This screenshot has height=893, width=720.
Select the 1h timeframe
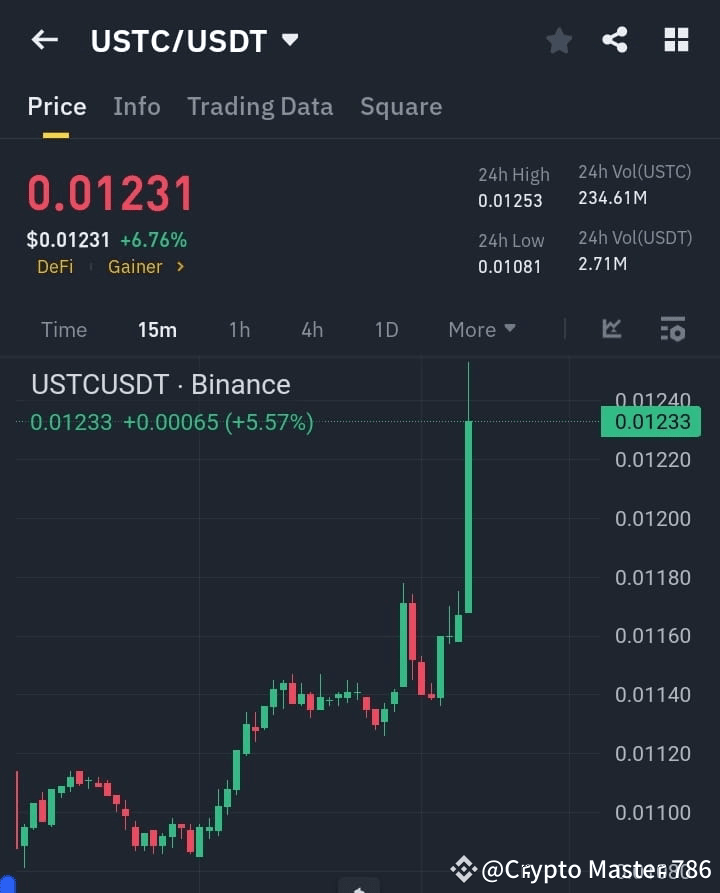[x=239, y=329]
